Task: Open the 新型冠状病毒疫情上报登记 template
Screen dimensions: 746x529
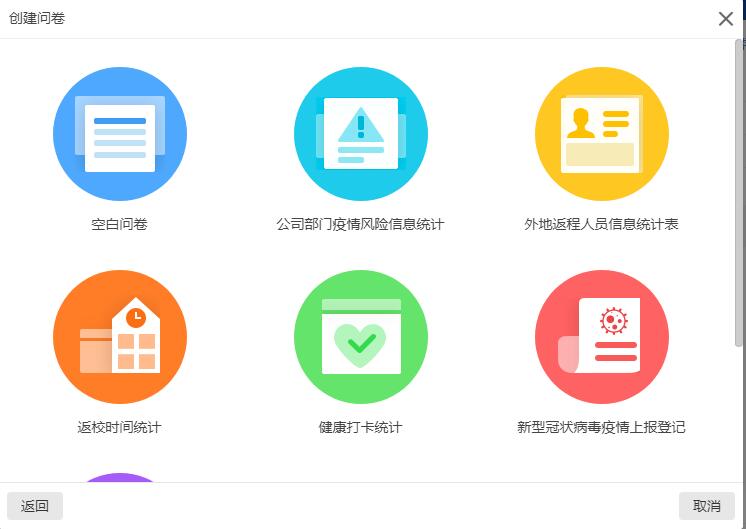Action: click(602, 337)
